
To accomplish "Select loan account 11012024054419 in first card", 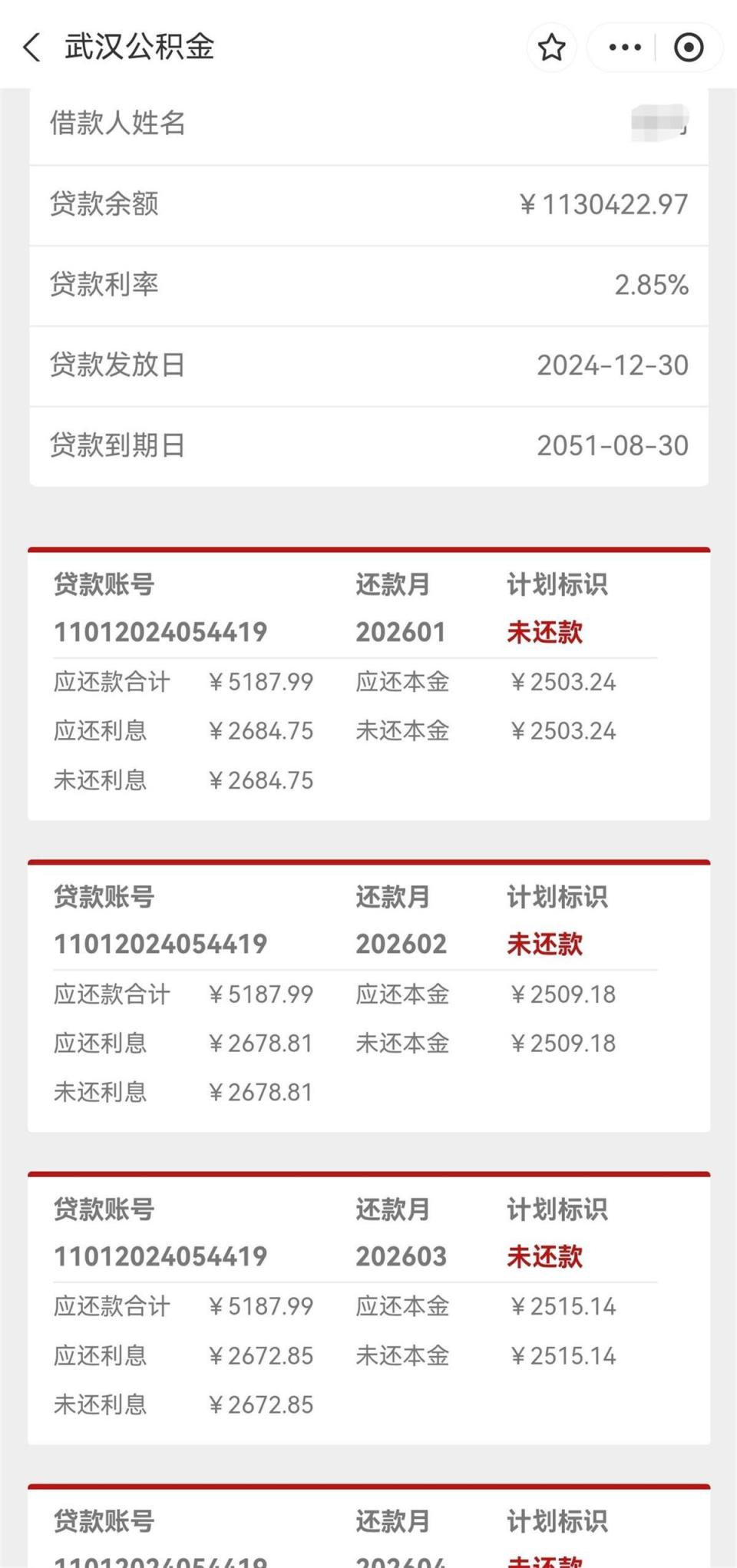I will (160, 632).
